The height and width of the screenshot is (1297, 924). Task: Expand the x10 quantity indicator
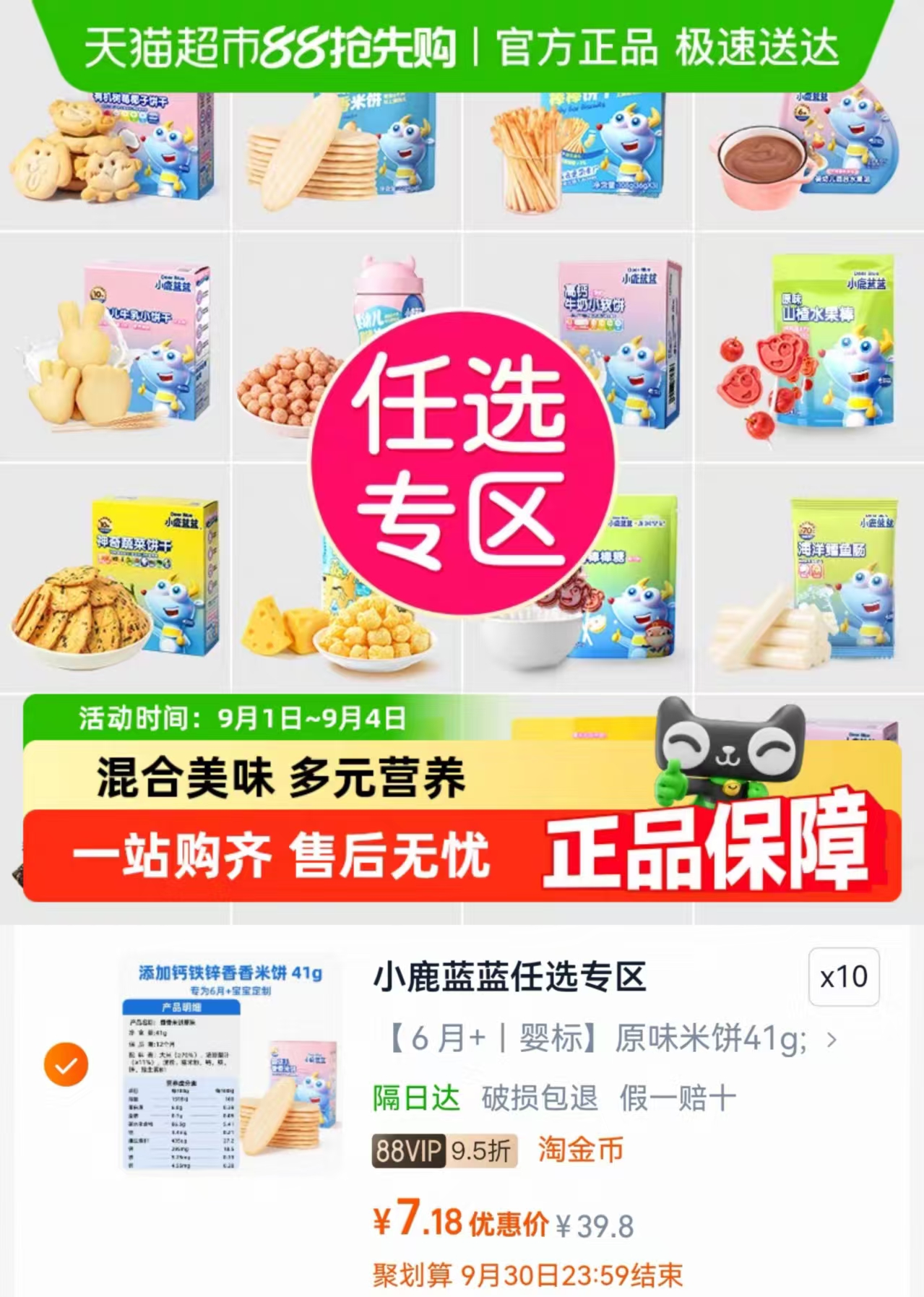tap(845, 977)
